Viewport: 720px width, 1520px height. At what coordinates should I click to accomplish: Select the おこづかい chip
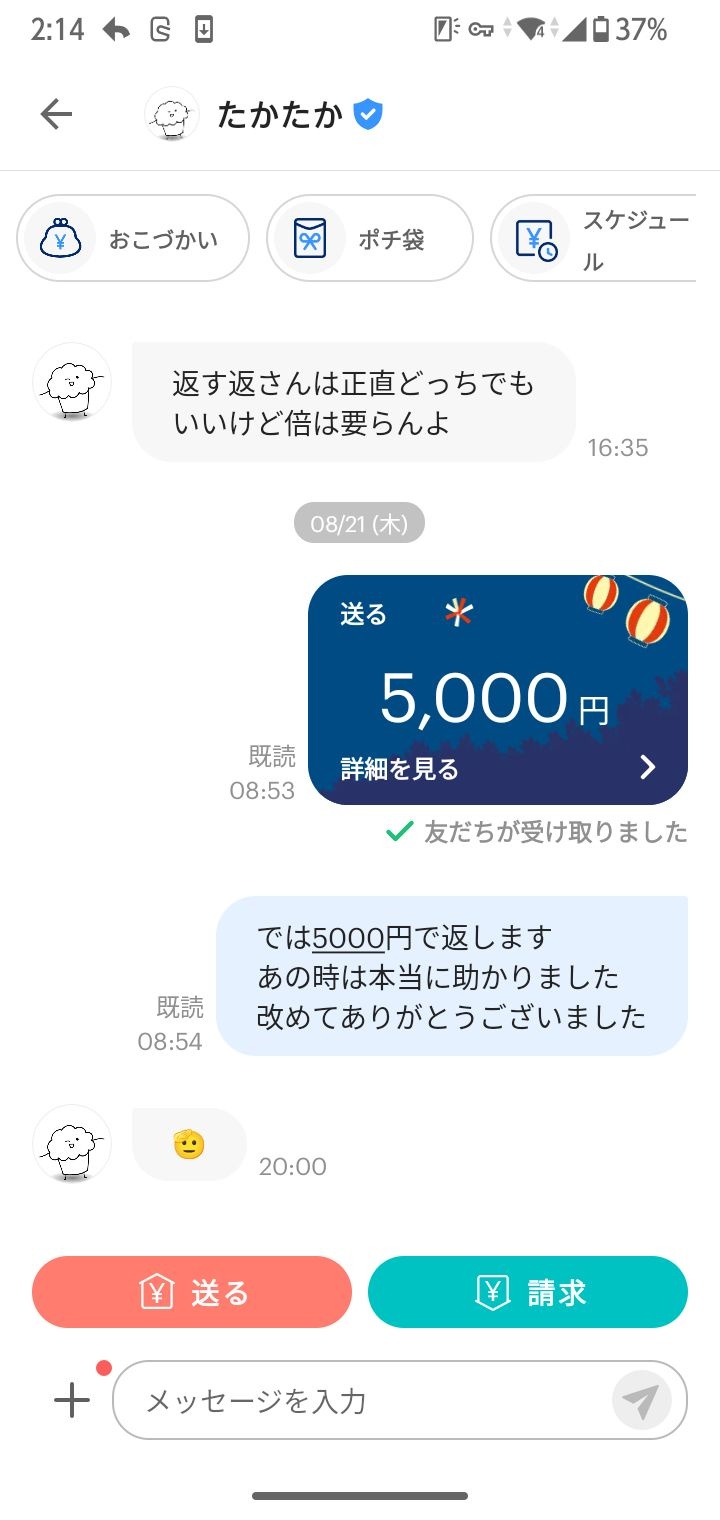point(133,238)
